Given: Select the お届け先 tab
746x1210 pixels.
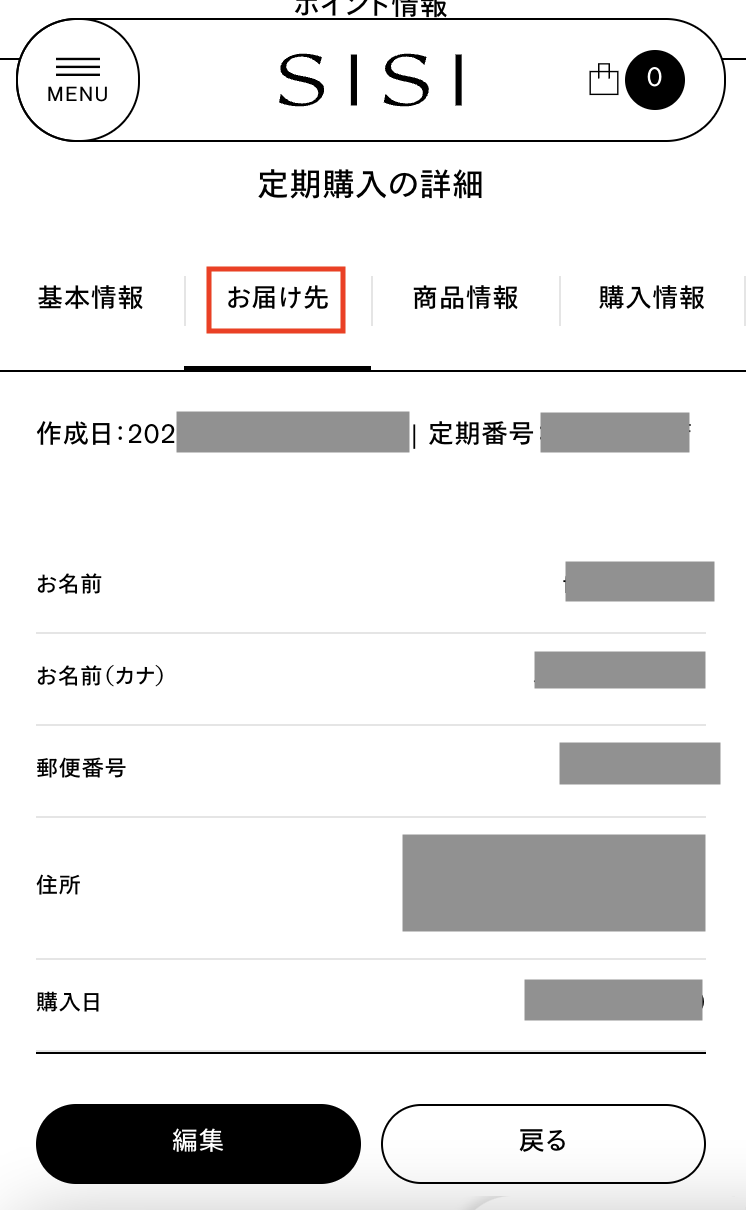Looking at the screenshot, I should coord(277,298).
